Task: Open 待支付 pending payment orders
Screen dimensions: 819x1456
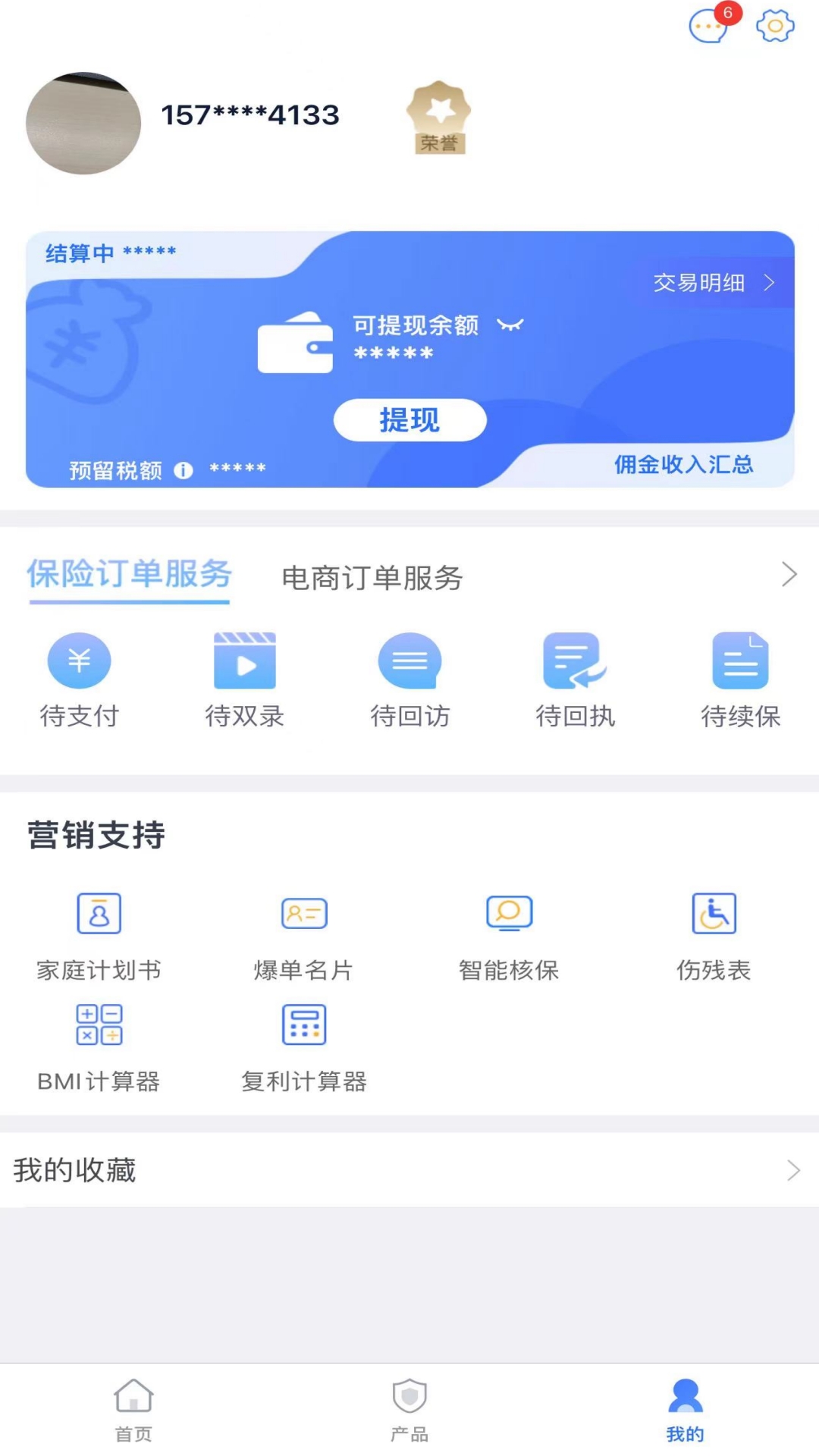Action: (x=80, y=679)
